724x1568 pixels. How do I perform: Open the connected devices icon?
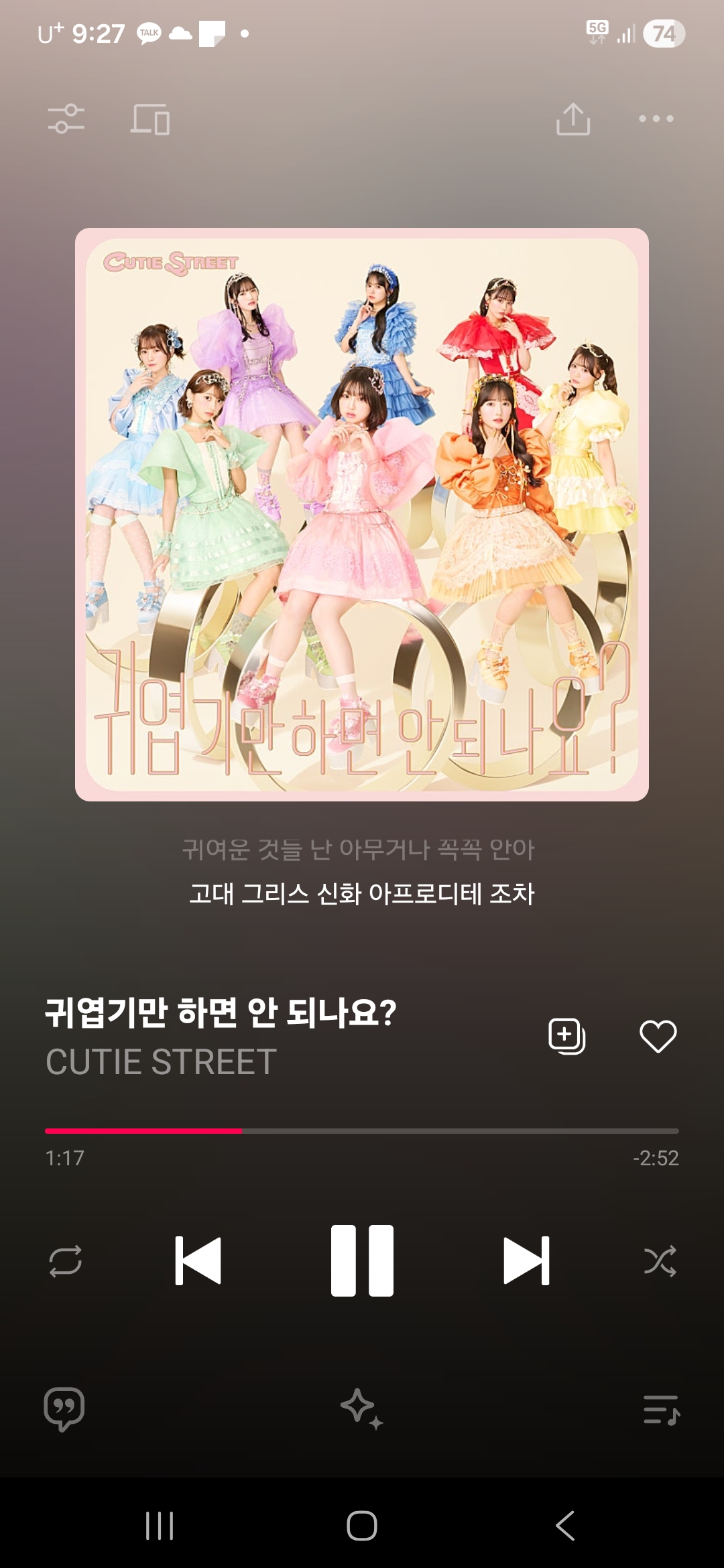[149, 119]
